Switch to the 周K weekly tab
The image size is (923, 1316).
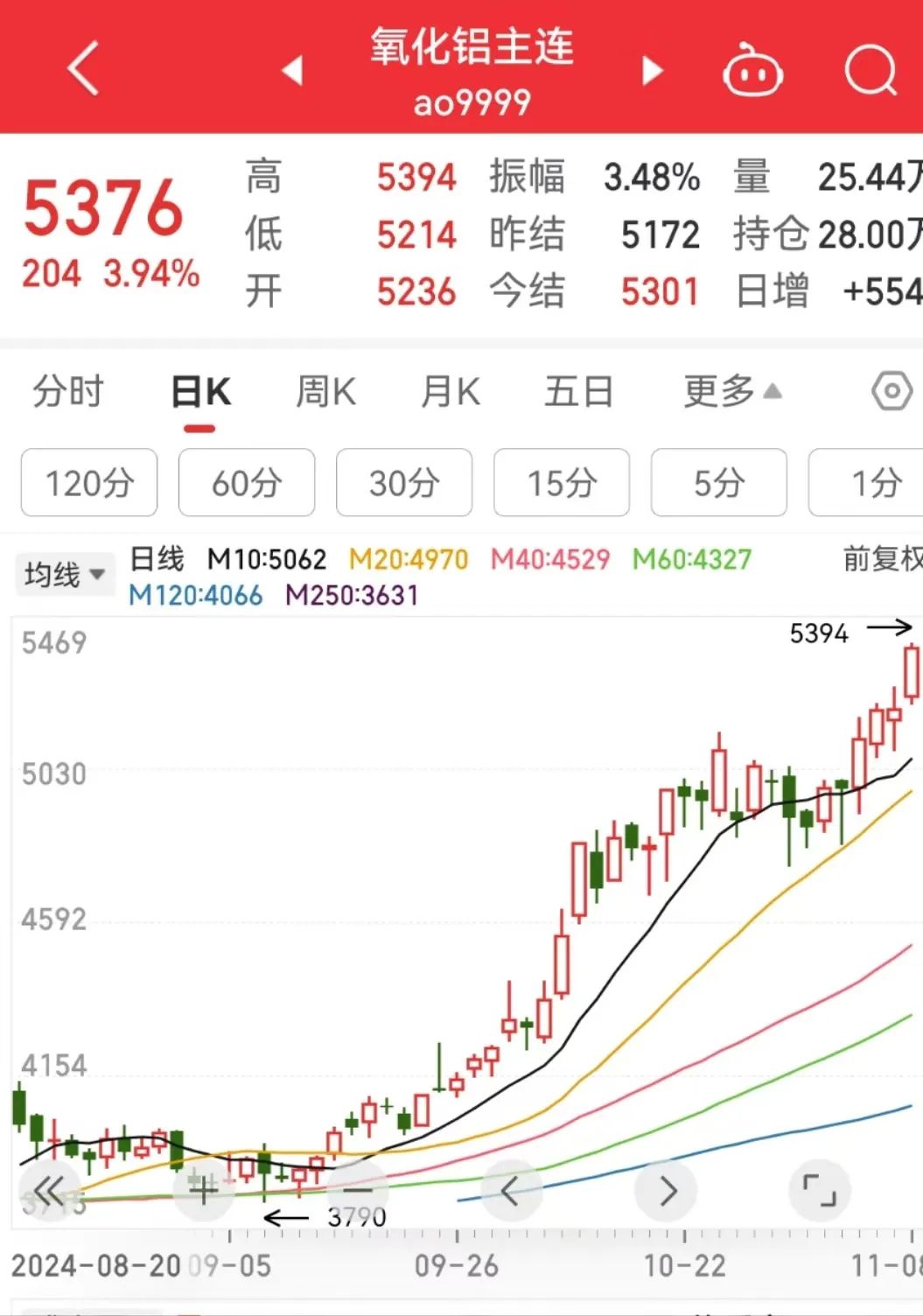(325, 391)
